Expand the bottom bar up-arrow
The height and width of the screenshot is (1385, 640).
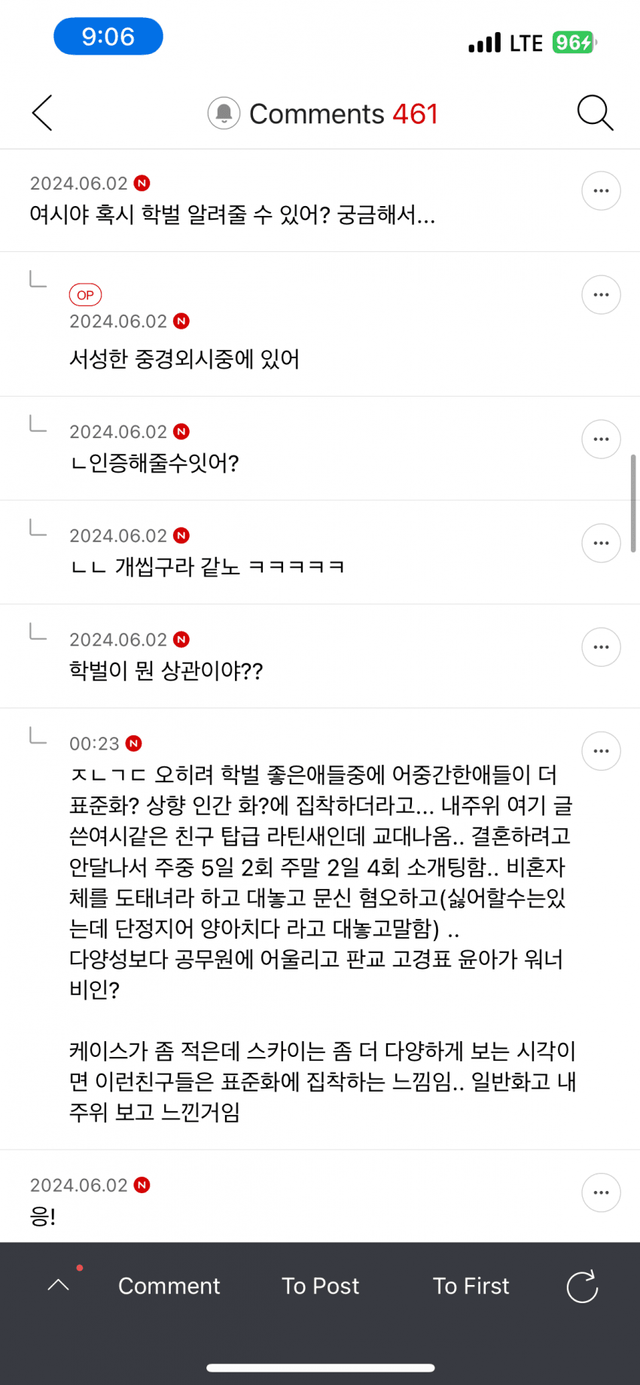(x=59, y=1286)
